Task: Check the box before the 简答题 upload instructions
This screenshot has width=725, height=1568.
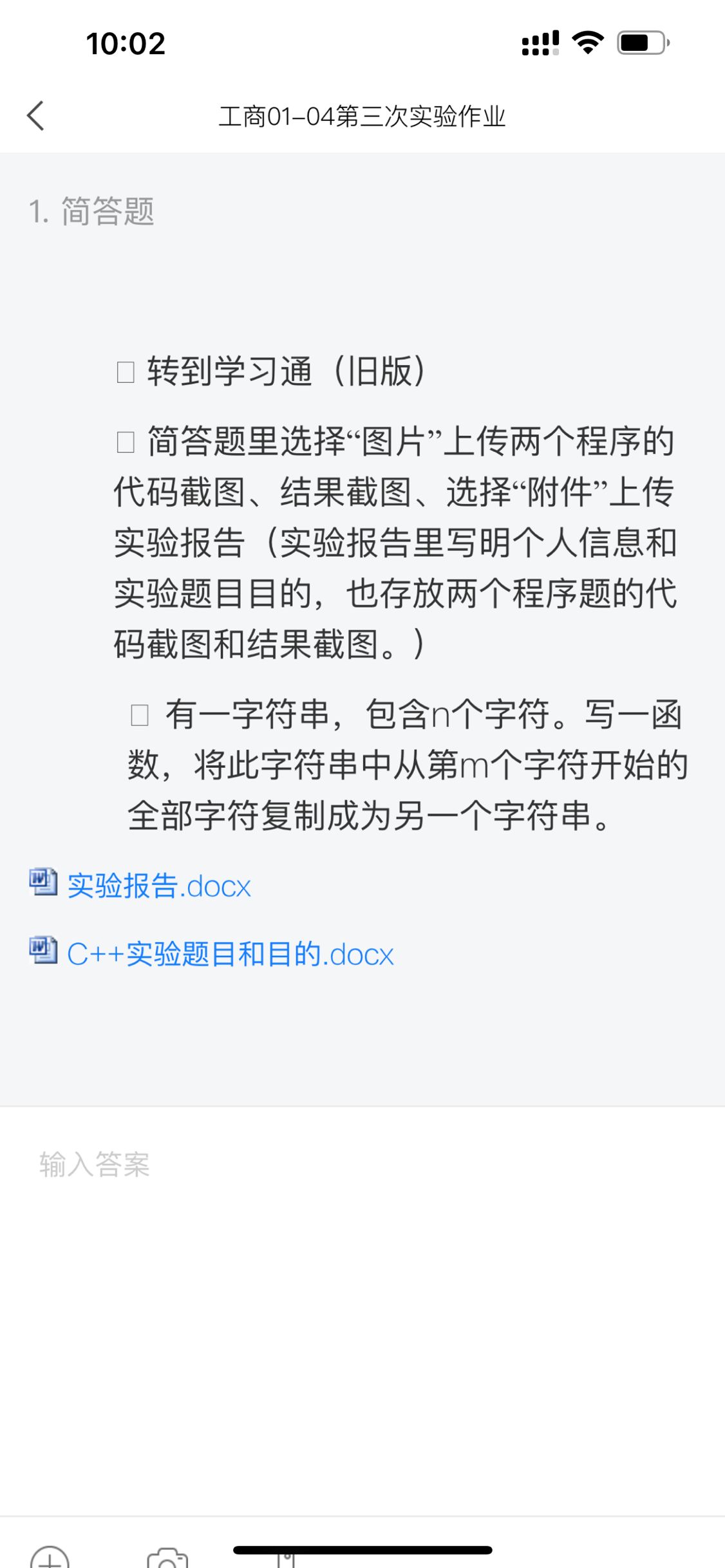Action: point(126,442)
